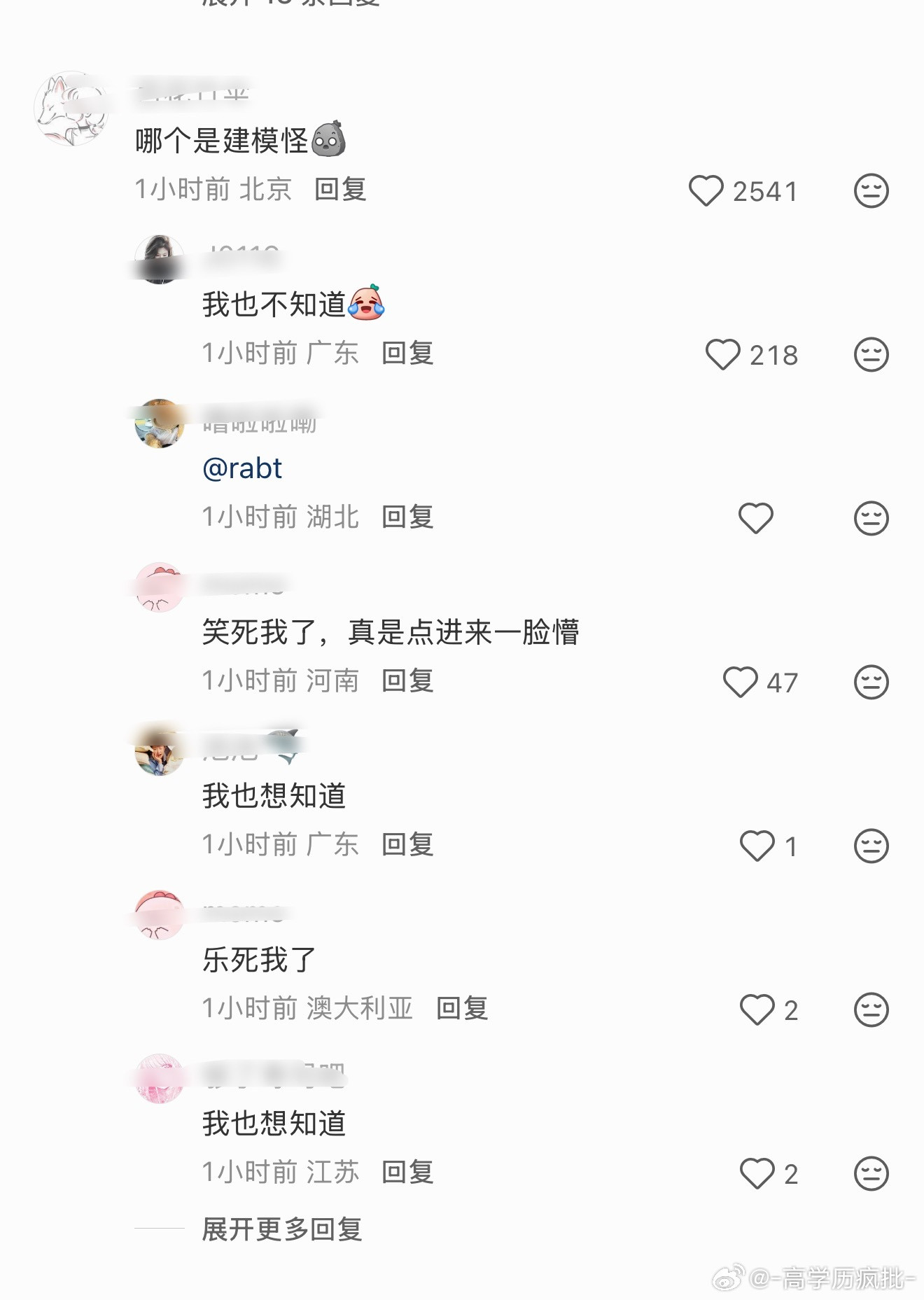924x1300 pixels.
Task: Like the comment 哪个是建模怪
Action: (x=706, y=190)
